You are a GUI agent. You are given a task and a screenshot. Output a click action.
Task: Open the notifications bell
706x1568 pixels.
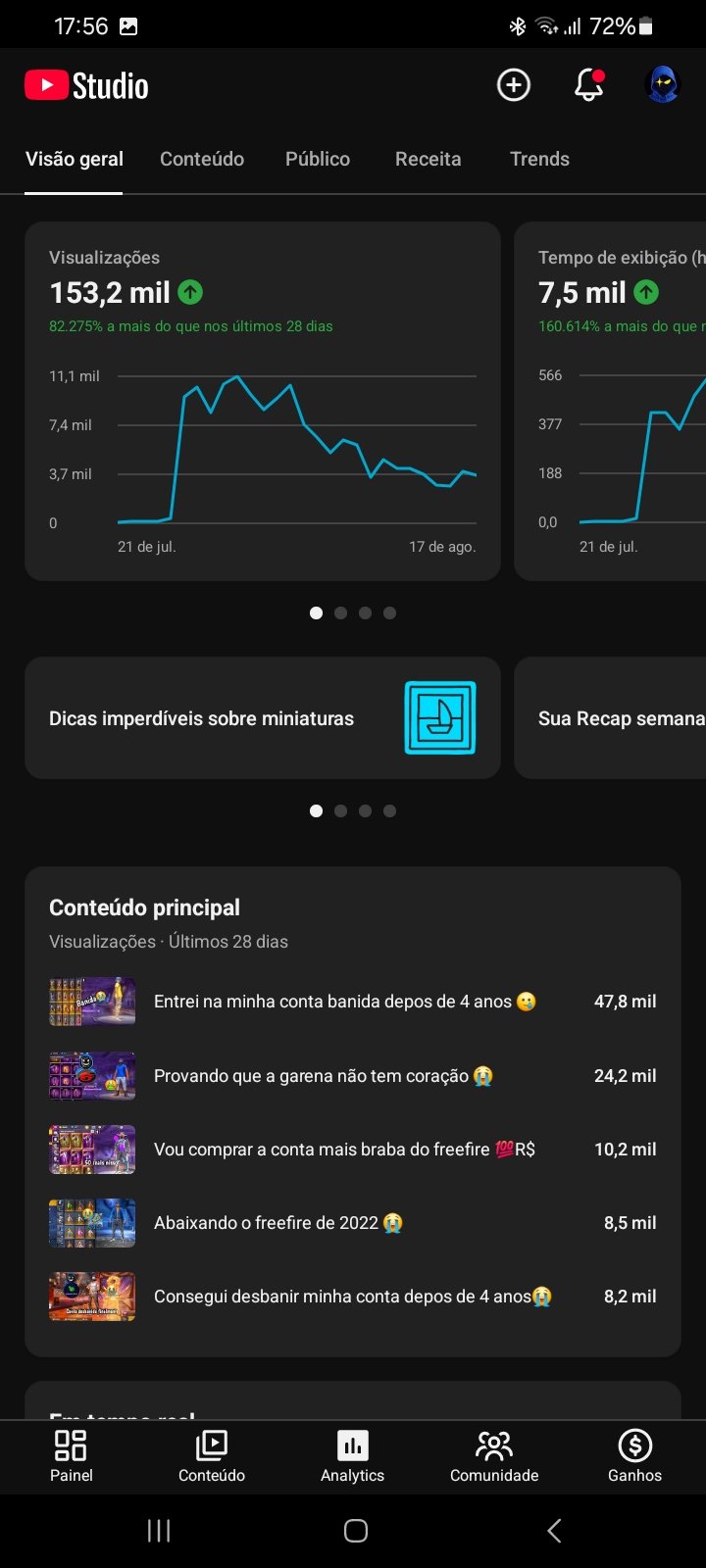(588, 85)
